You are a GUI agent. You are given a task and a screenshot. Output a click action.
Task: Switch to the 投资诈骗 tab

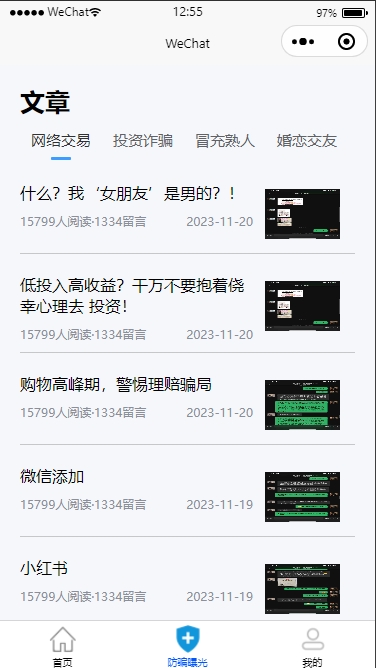(143, 141)
